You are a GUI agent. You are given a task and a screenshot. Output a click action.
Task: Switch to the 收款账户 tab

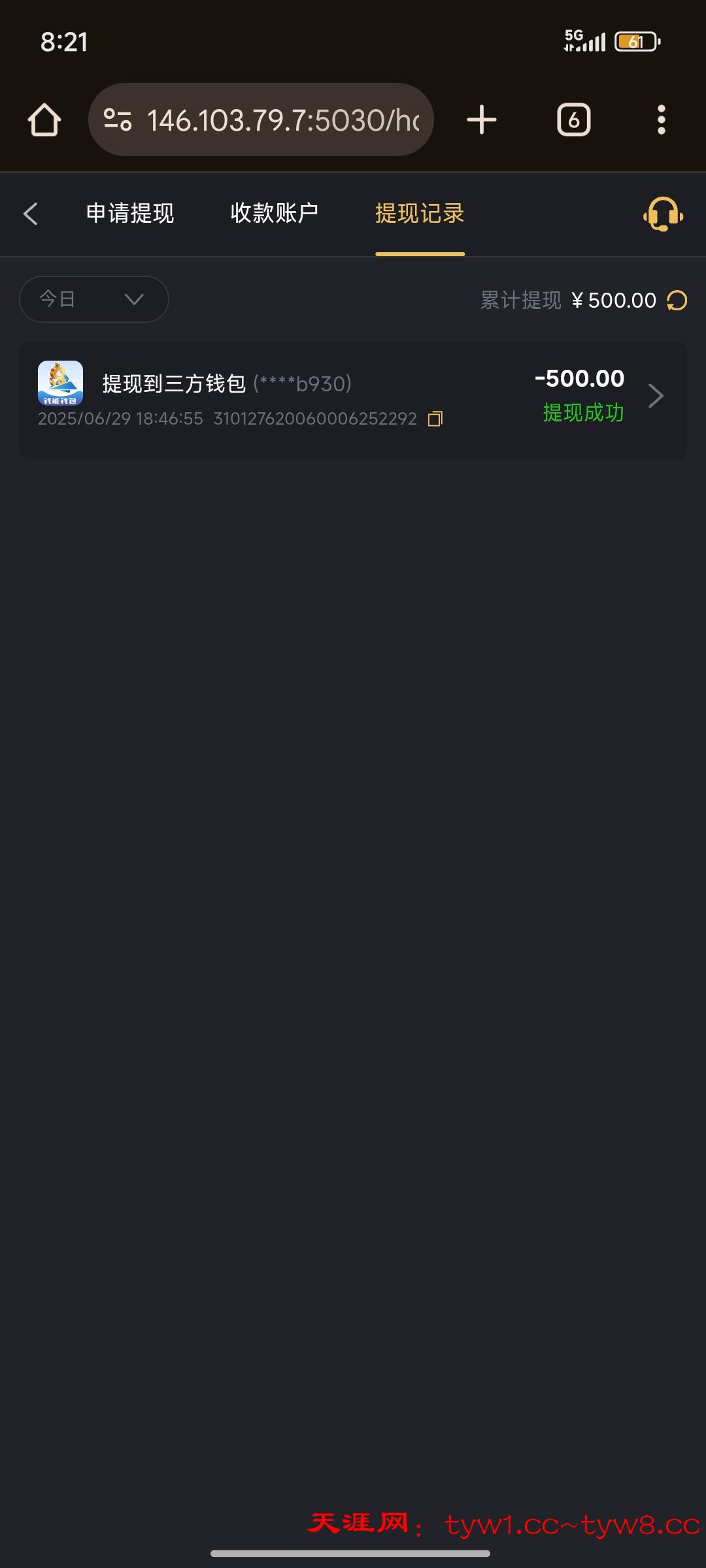click(x=275, y=214)
